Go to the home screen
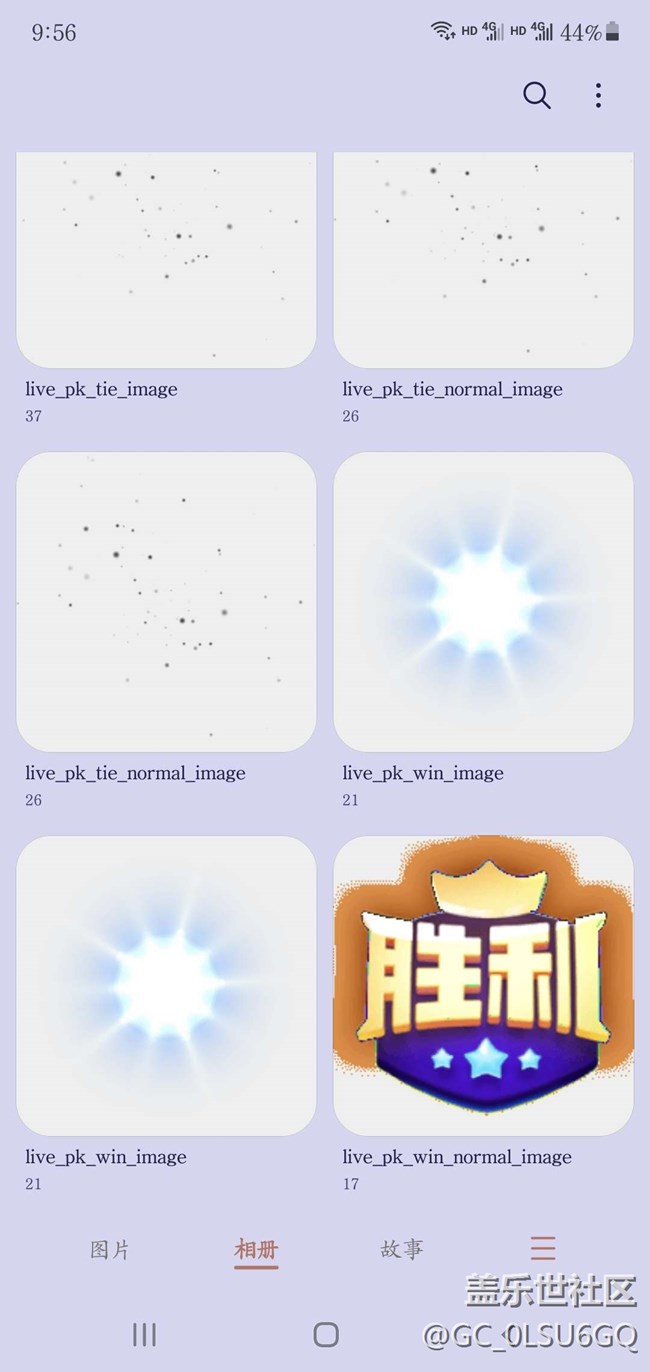The height and width of the screenshot is (1372, 650). coord(325,1334)
